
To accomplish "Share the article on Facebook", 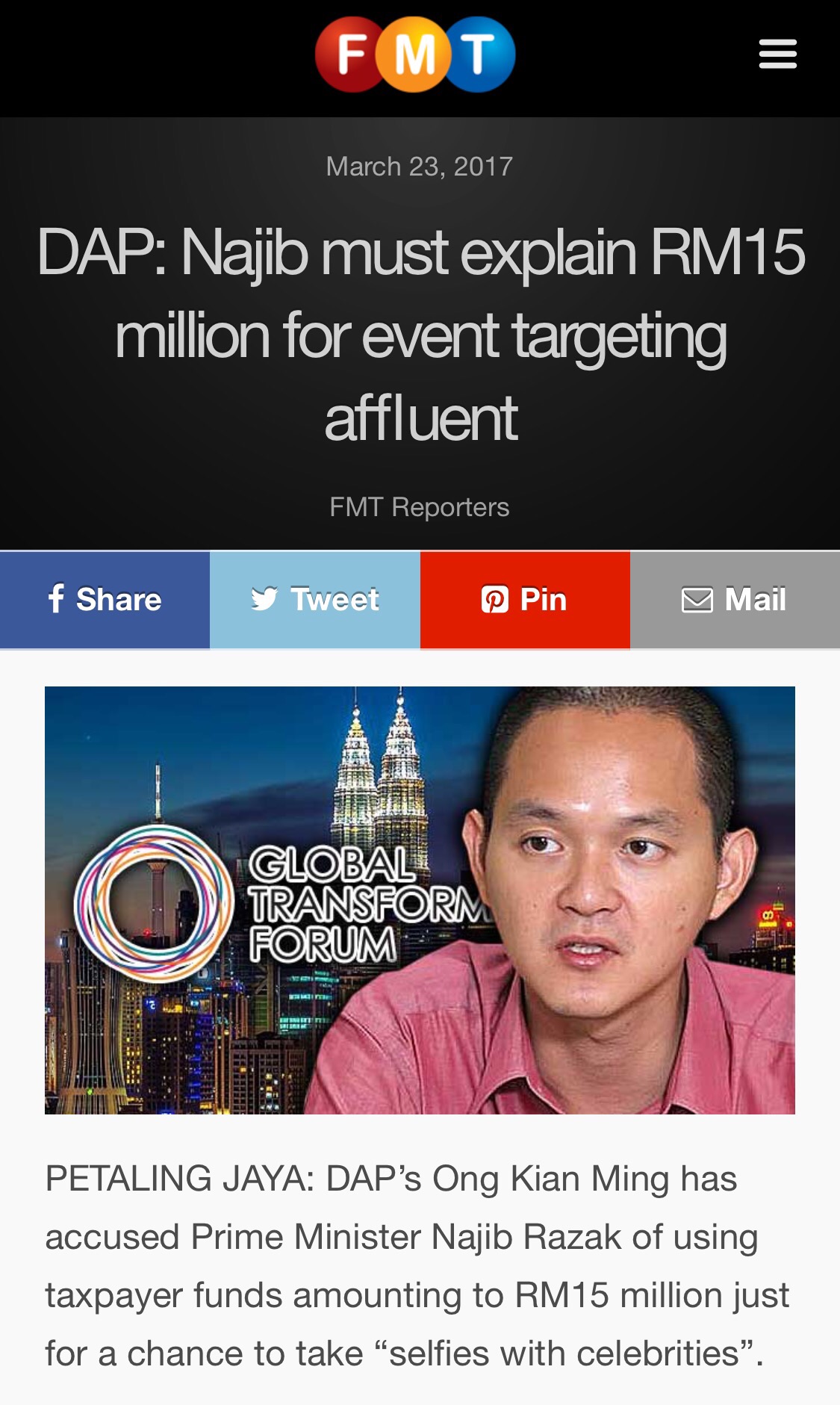I will click(105, 600).
